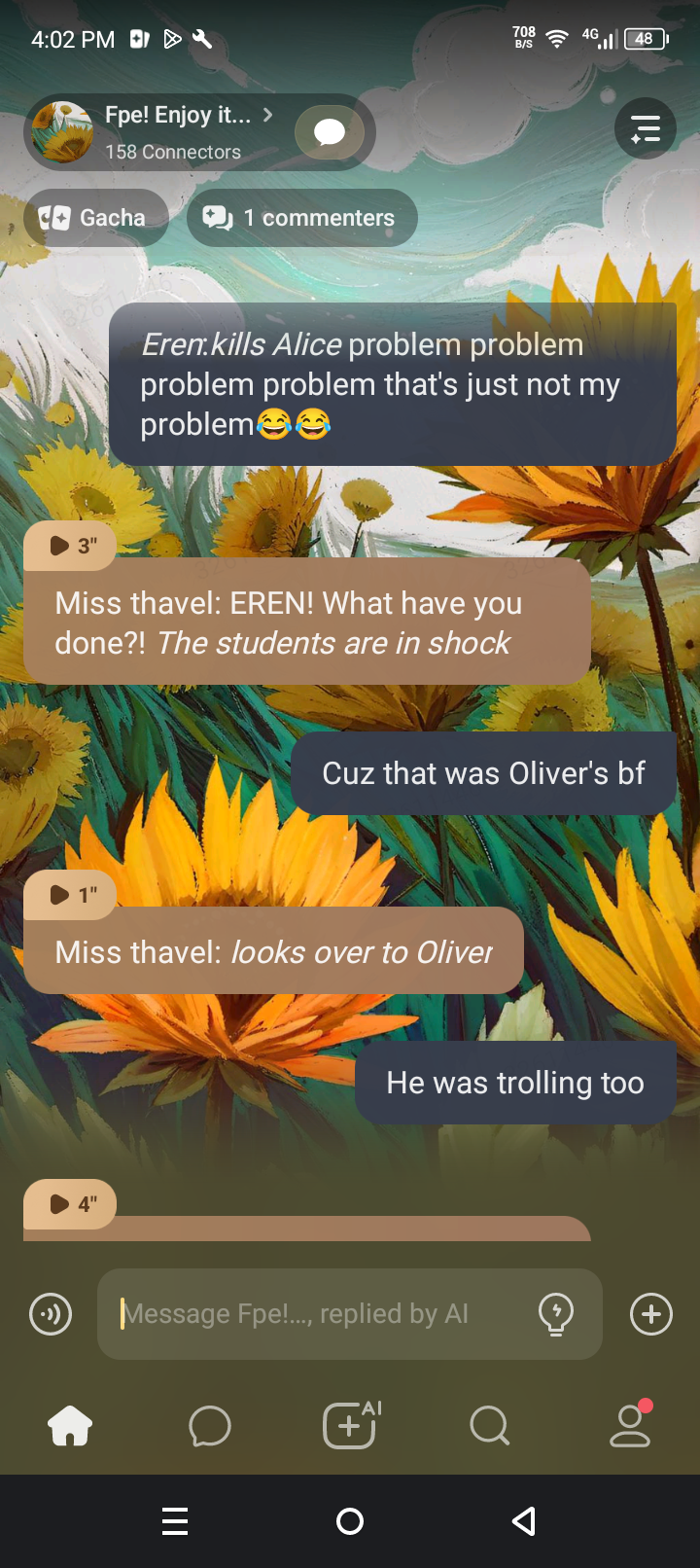Switch to the chats tab
Image resolution: width=700 pixels, height=1568 pixels.
pos(210,1427)
